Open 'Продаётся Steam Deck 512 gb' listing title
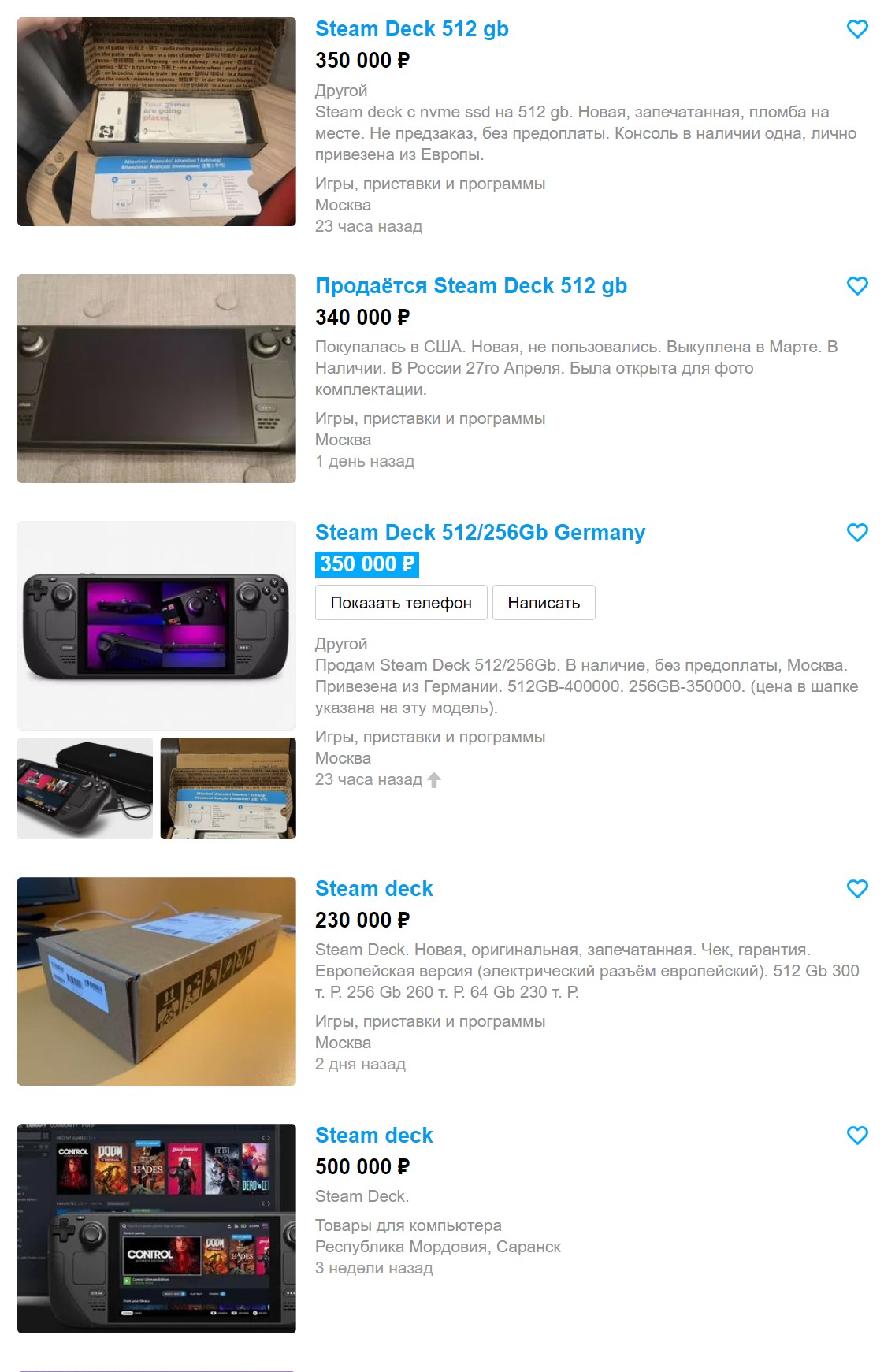The width and height of the screenshot is (884, 1372). (x=470, y=286)
